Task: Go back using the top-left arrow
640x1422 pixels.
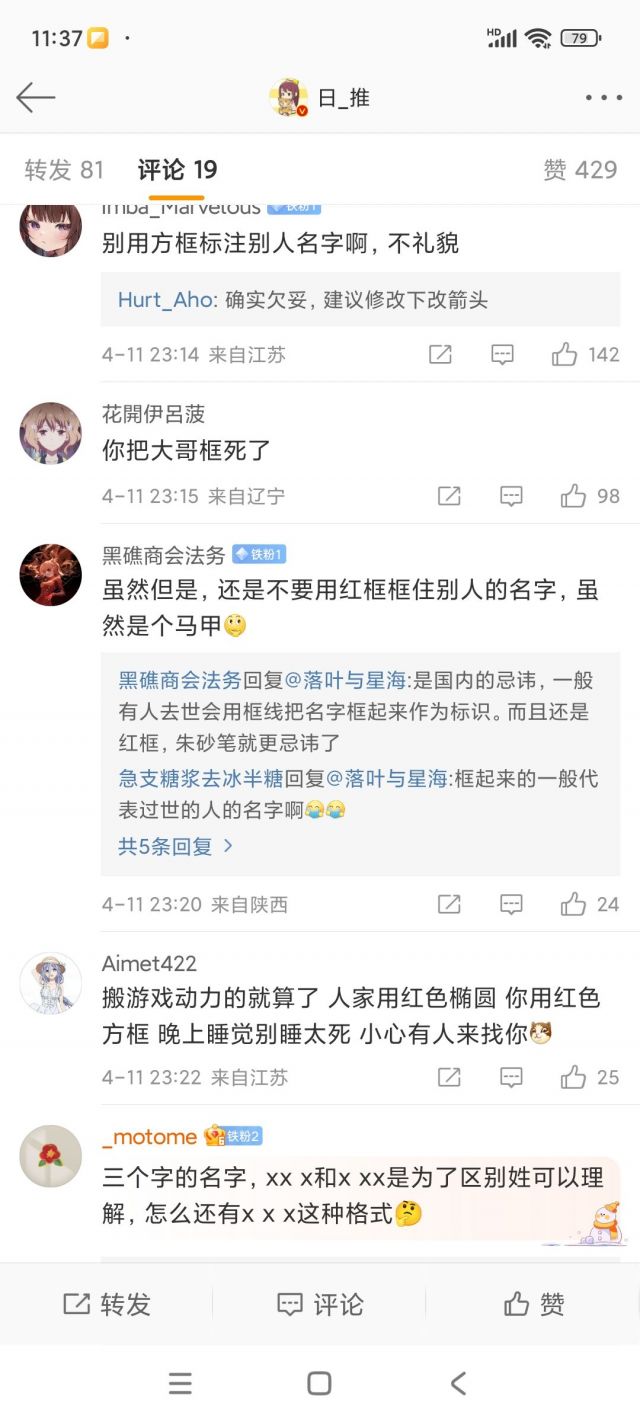Action: [36, 97]
